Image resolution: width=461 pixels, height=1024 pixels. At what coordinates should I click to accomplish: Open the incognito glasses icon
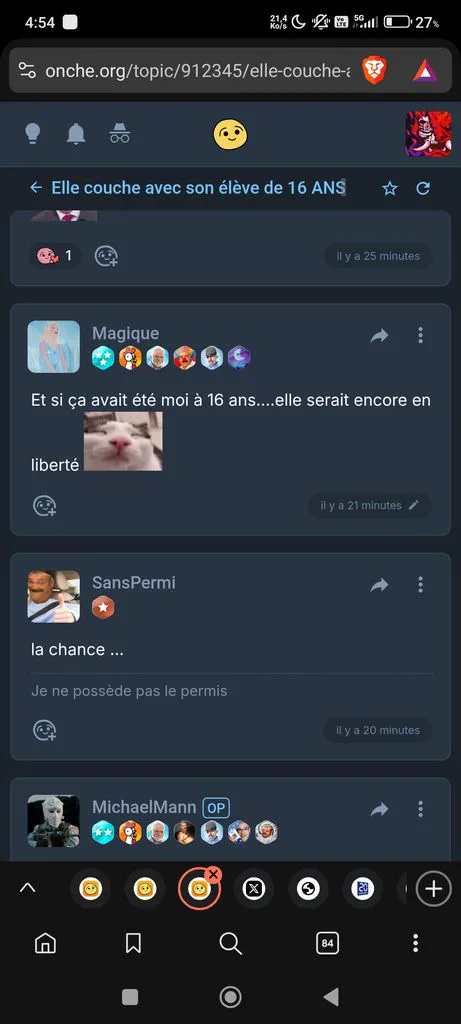pyautogui.click(x=119, y=133)
